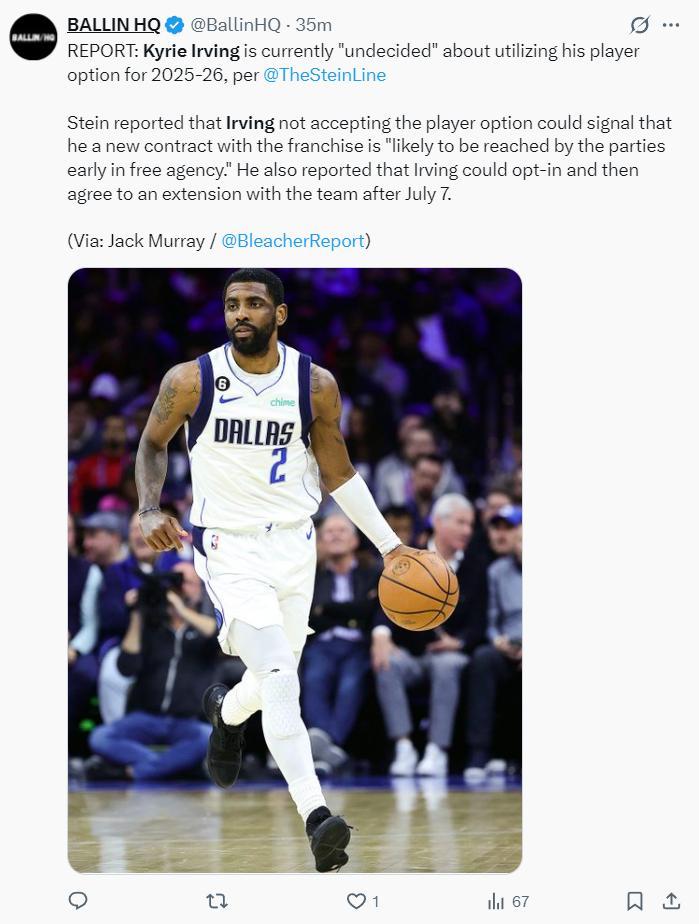Open the @BleacherReport mention
Viewport: 699px width, 924px height.
293,241
